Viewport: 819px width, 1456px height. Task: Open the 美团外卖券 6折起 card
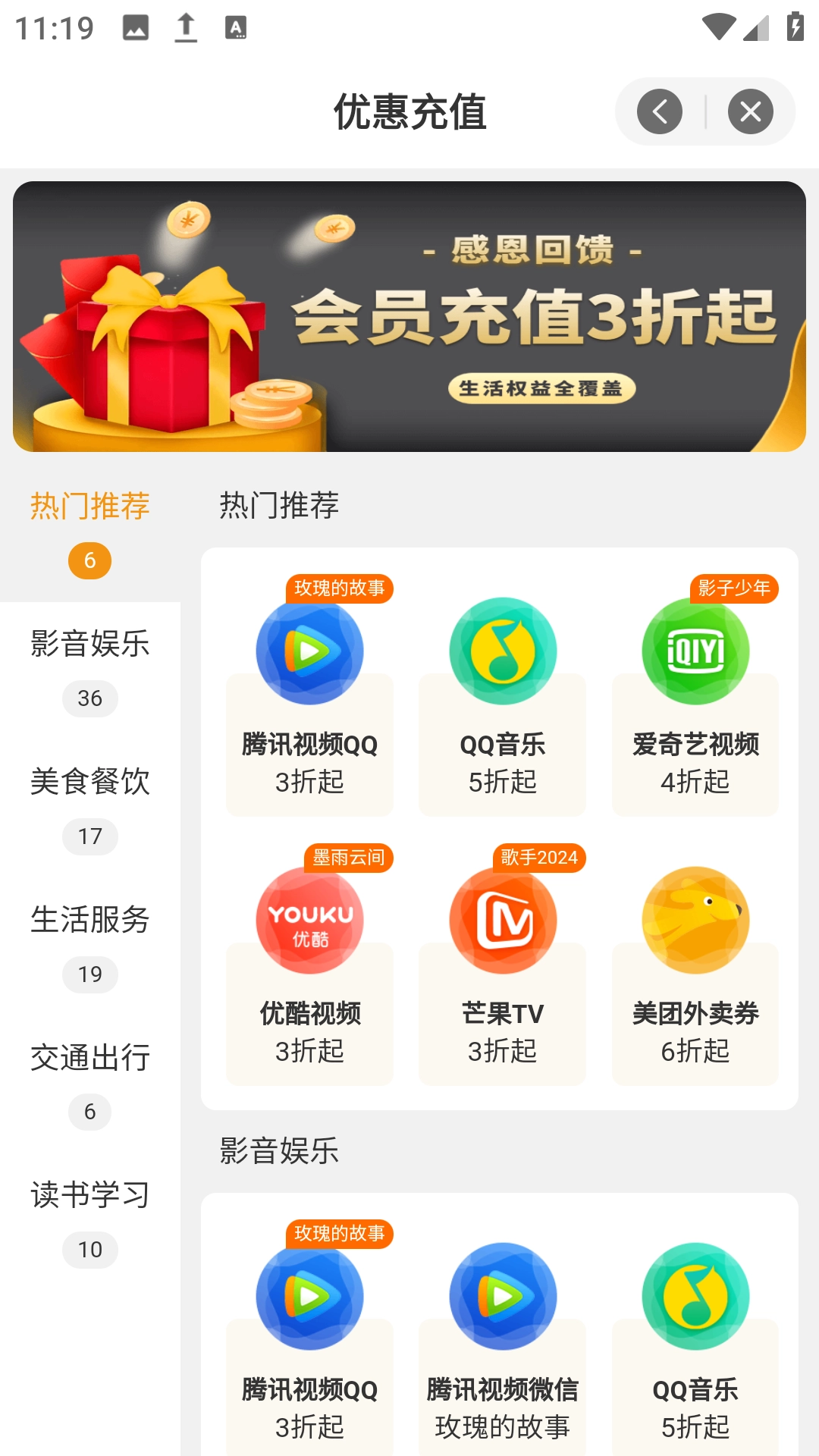[x=695, y=974]
